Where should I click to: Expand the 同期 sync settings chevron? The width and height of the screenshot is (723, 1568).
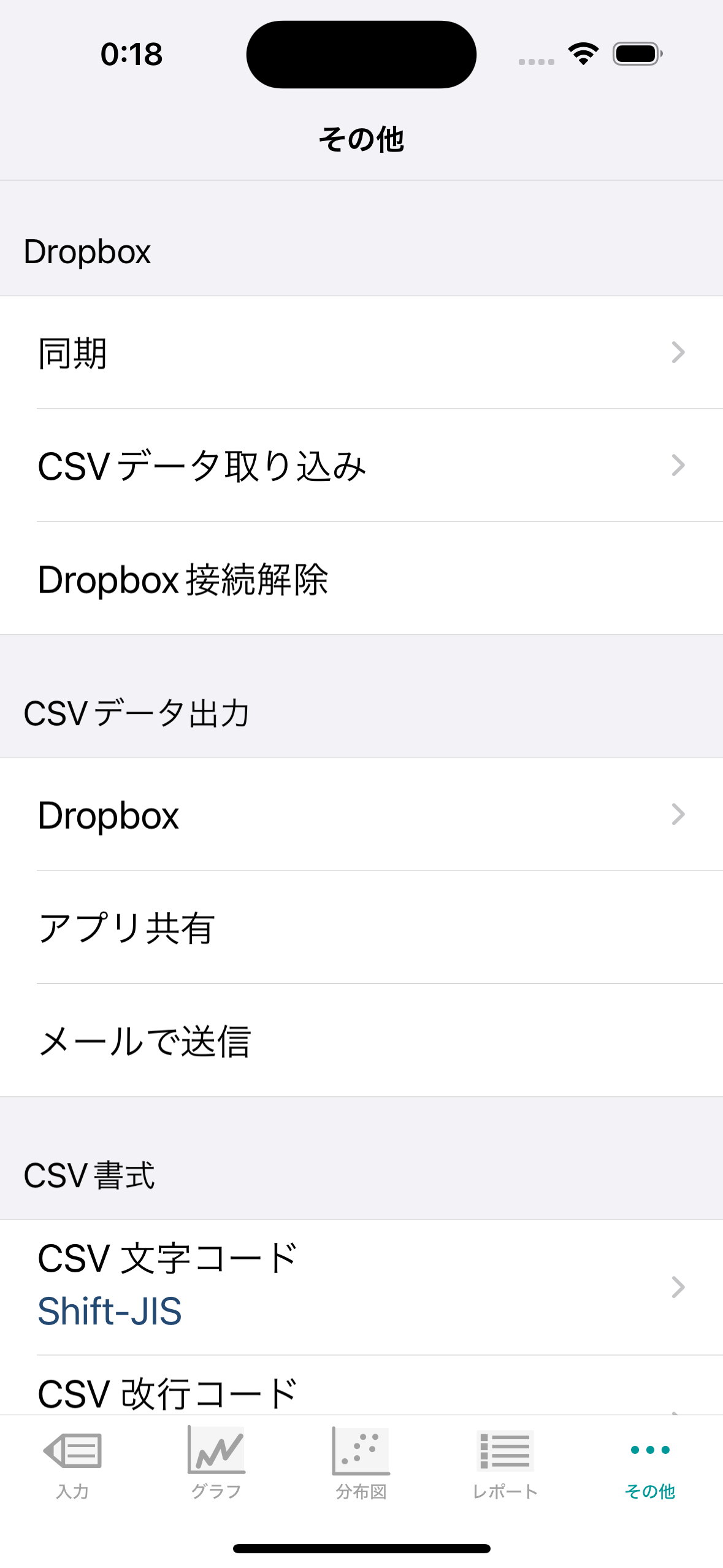point(677,352)
